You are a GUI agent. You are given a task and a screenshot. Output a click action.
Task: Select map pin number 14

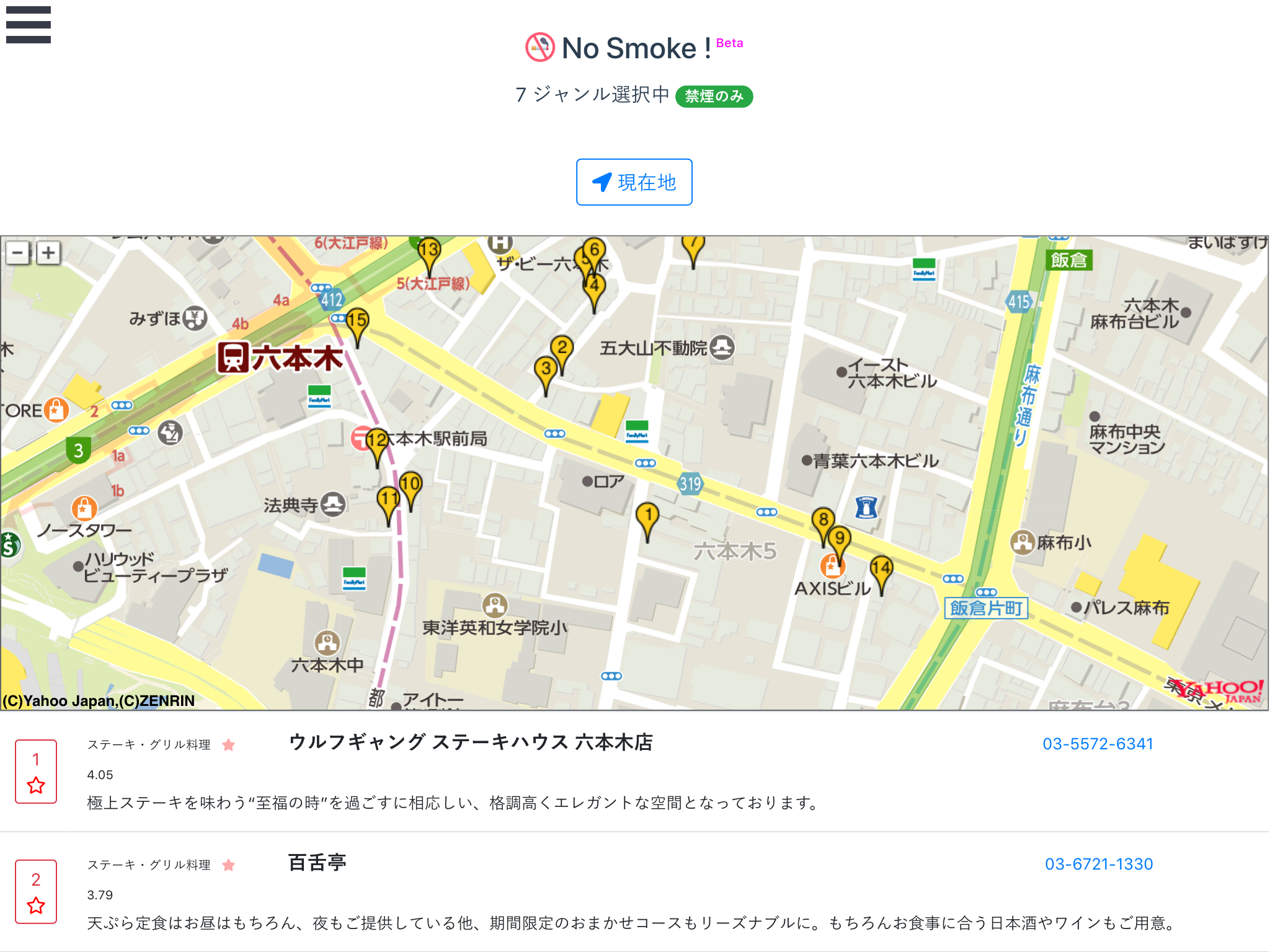pyautogui.click(x=881, y=569)
